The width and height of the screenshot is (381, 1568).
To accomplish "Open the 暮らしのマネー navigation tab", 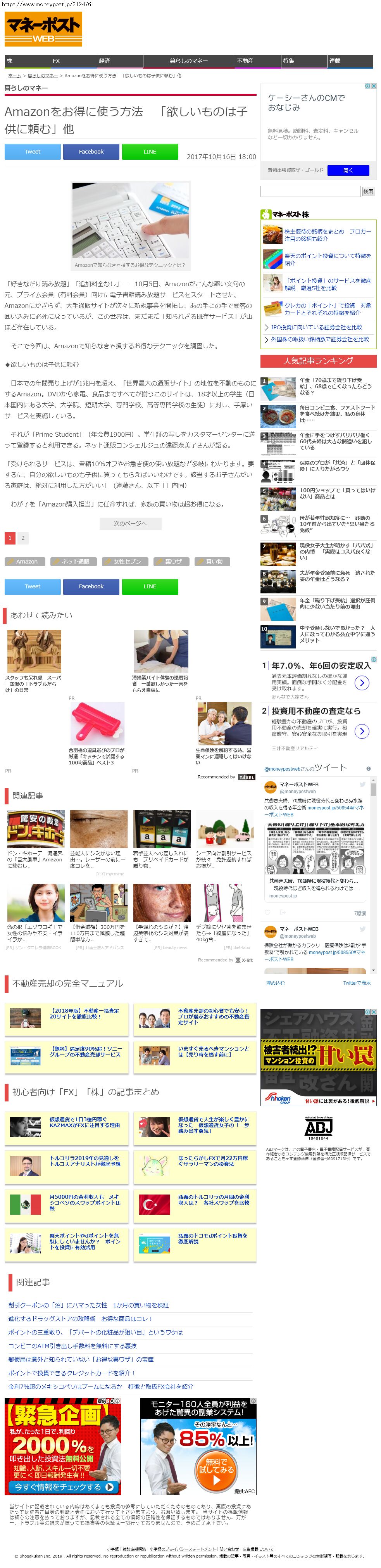I will click(189, 61).
